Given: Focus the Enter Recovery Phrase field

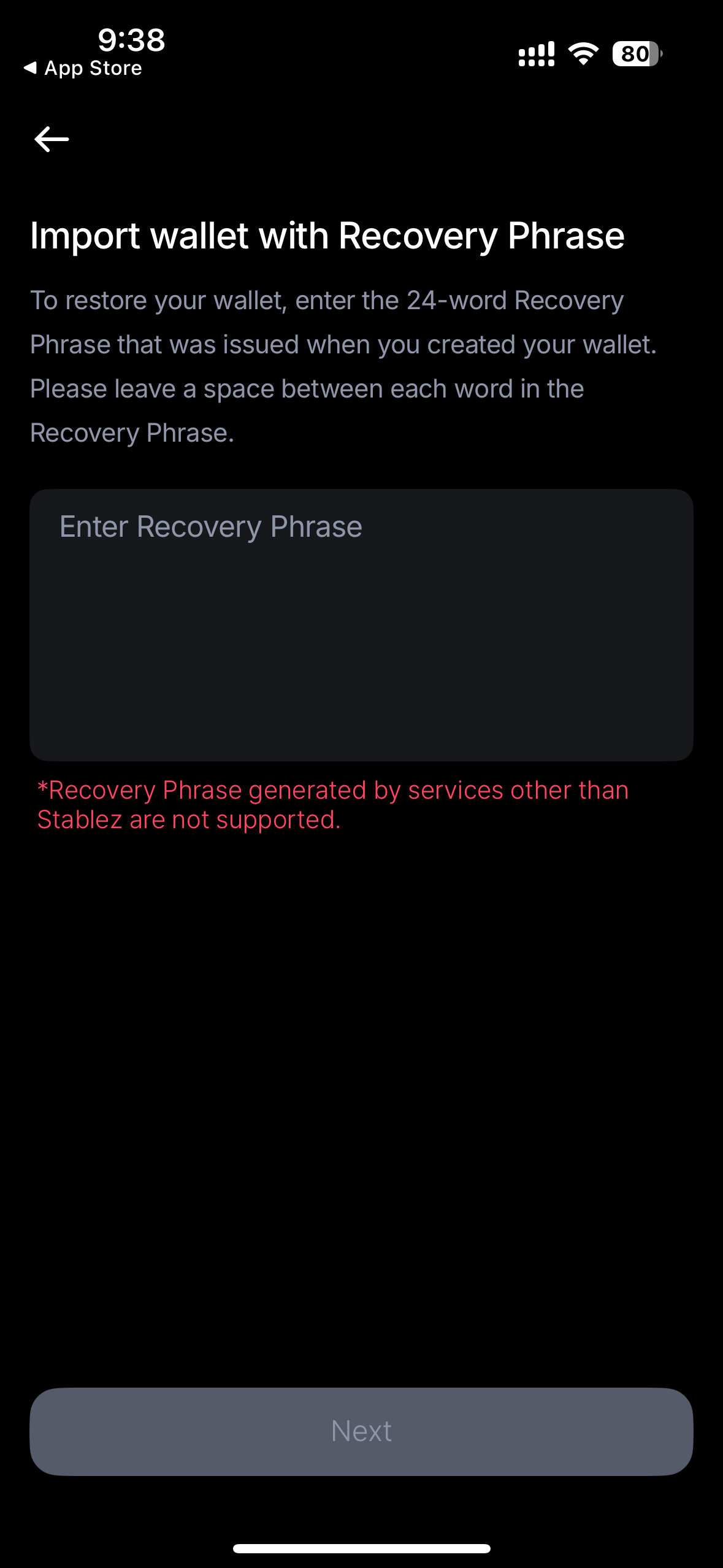Looking at the screenshot, I should (x=361, y=625).
